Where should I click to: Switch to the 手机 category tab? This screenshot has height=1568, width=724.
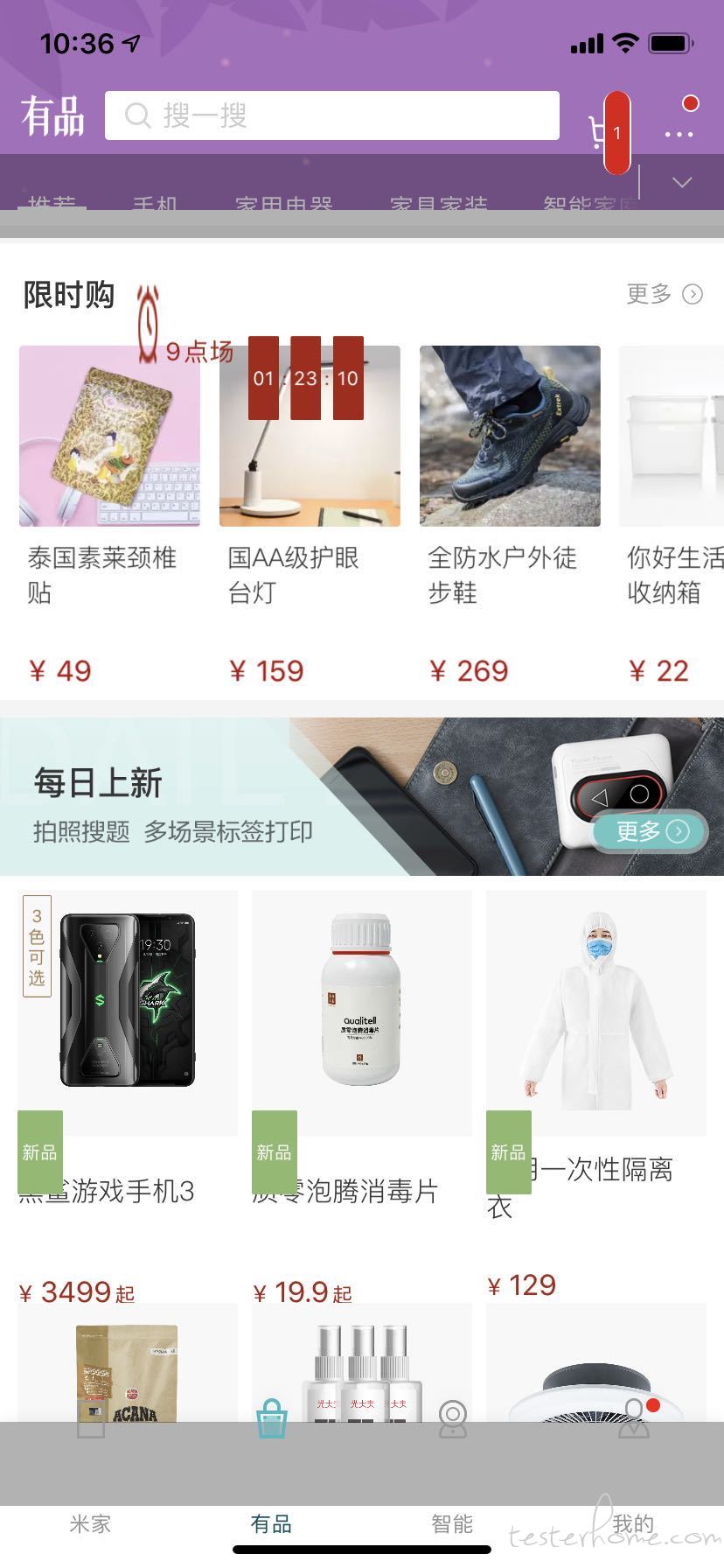click(155, 202)
